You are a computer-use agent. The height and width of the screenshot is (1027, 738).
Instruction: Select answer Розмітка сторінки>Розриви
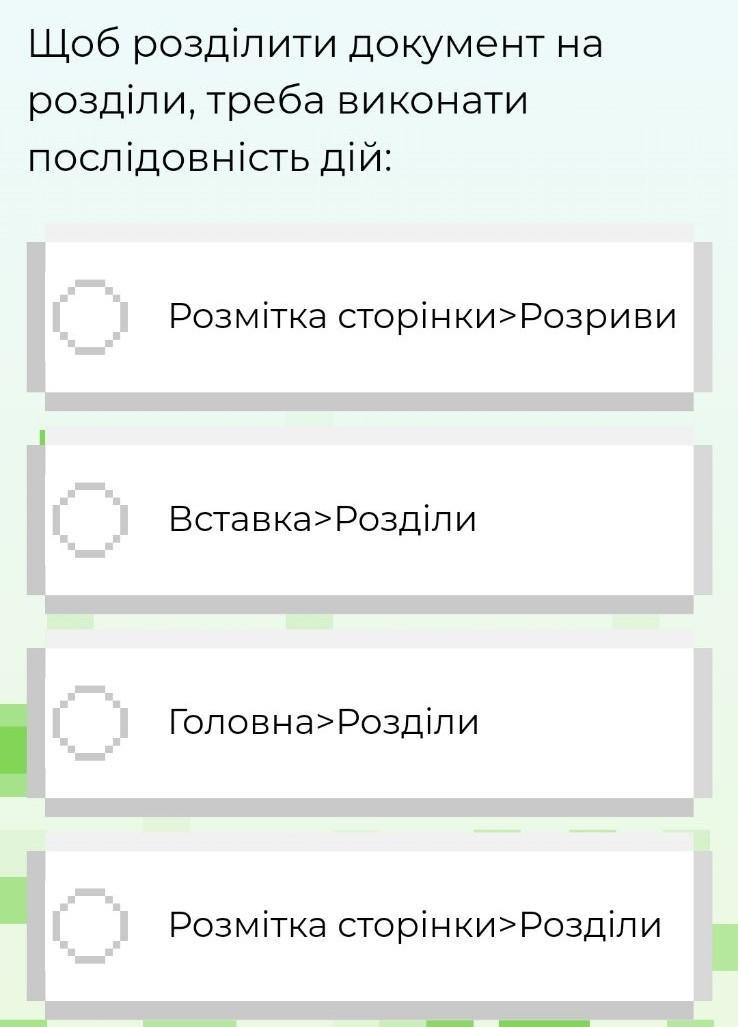pos(91,317)
